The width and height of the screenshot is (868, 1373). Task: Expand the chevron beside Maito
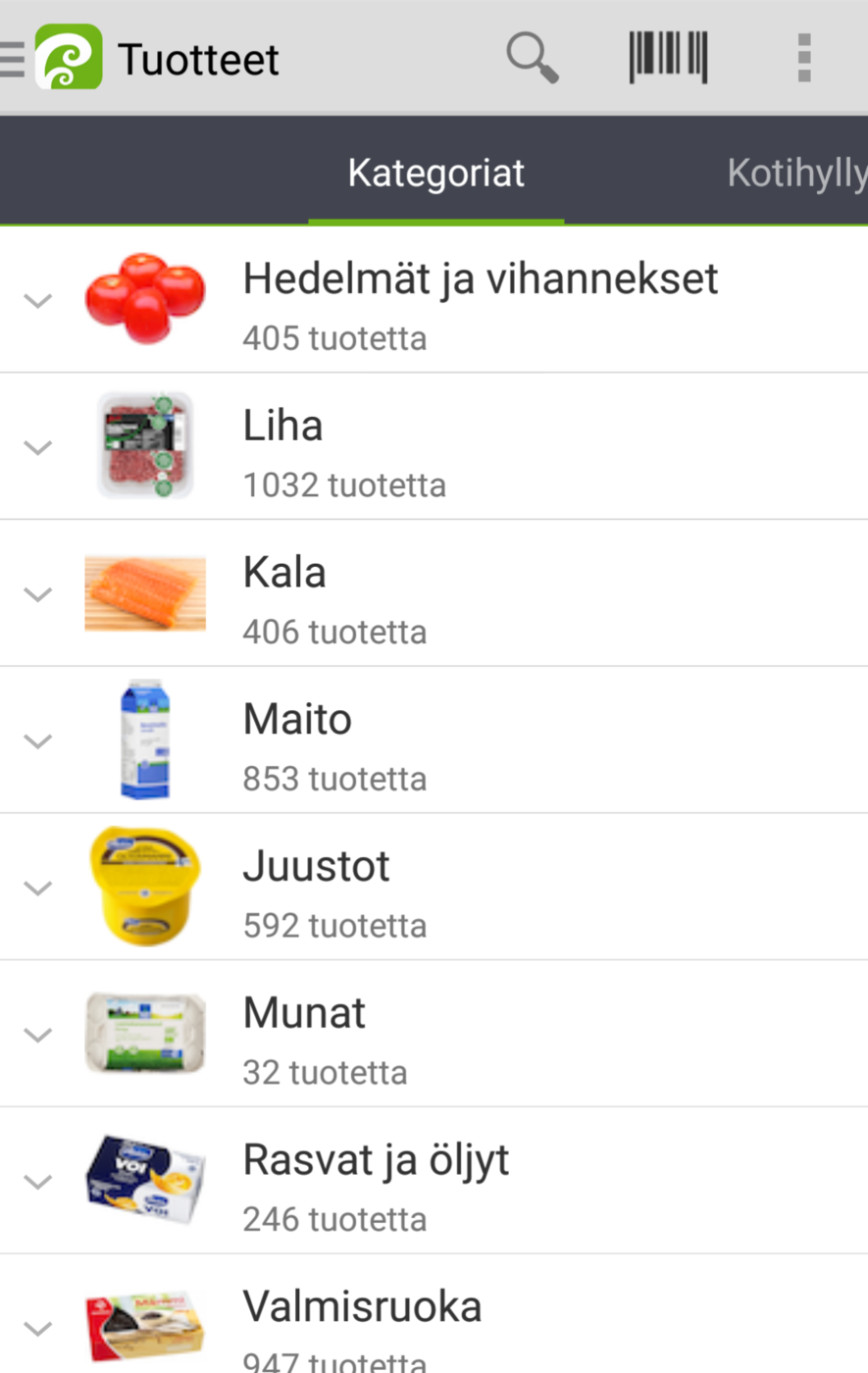[37, 741]
